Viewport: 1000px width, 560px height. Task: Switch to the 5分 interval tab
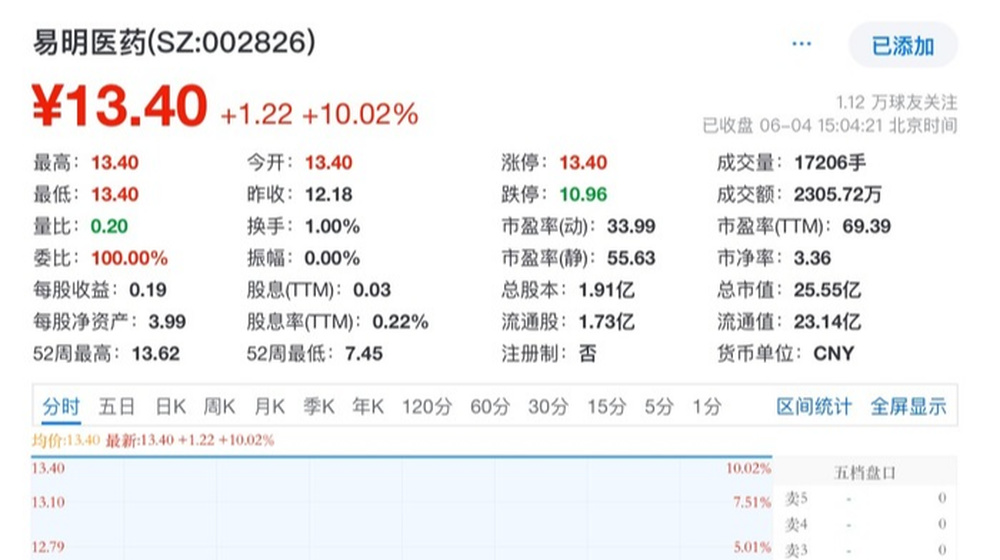click(658, 407)
